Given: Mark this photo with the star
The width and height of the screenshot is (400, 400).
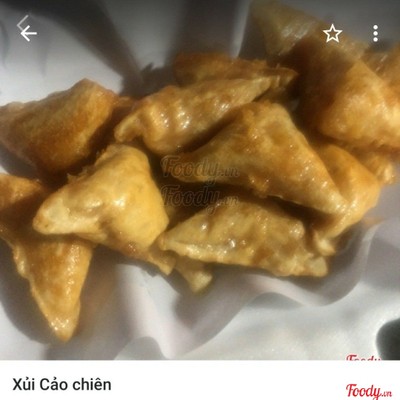Looking at the screenshot, I should click(x=332, y=33).
